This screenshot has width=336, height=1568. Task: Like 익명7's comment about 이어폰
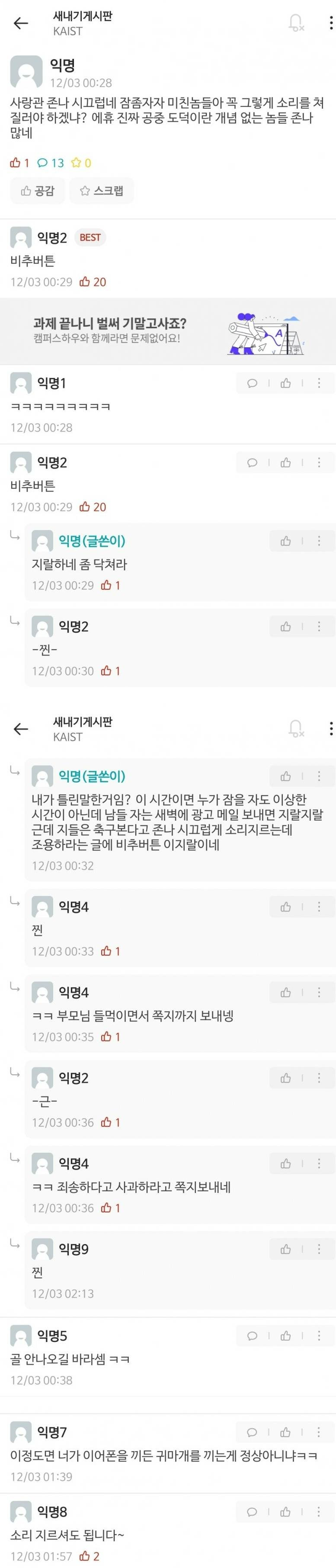pos(285,1432)
